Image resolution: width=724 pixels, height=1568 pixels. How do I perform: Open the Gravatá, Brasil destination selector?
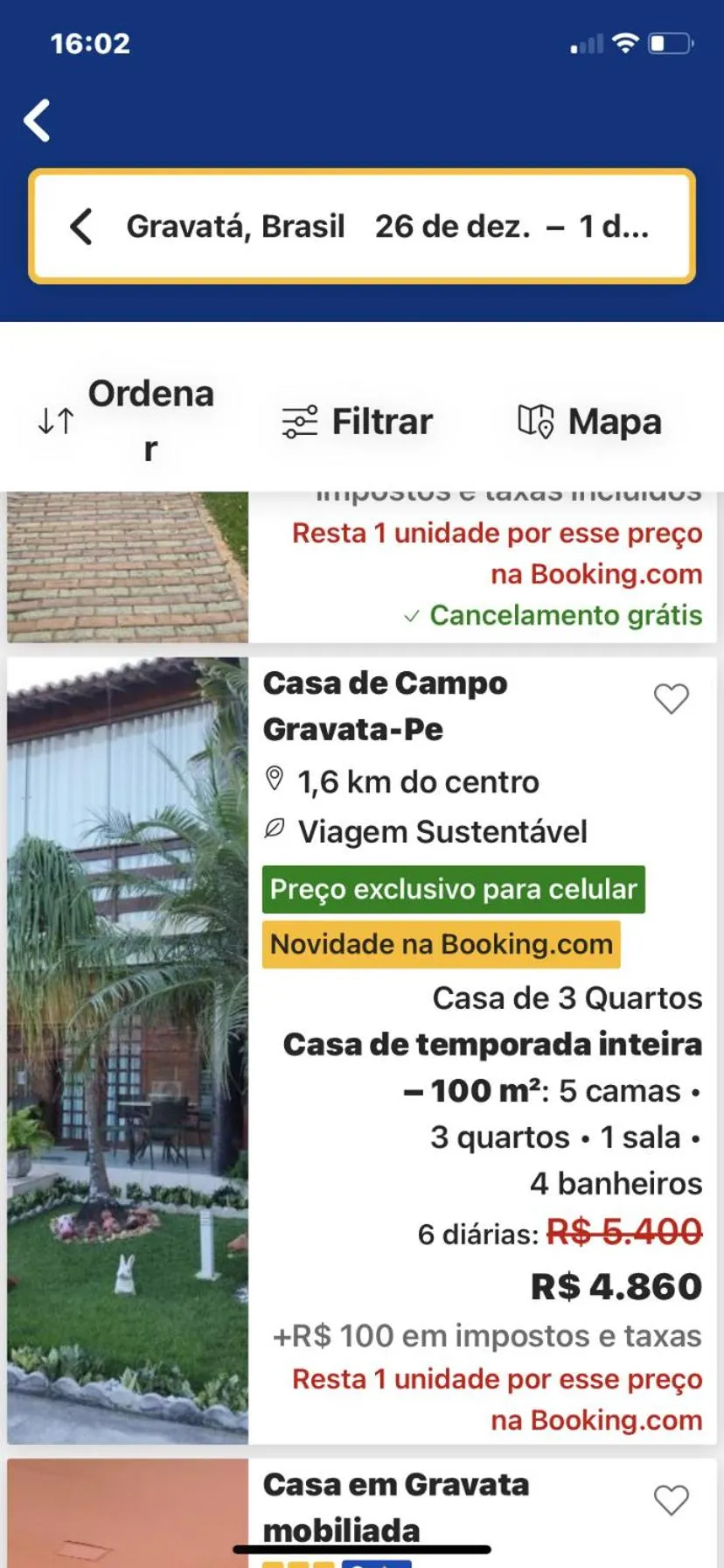pos(236,226)
